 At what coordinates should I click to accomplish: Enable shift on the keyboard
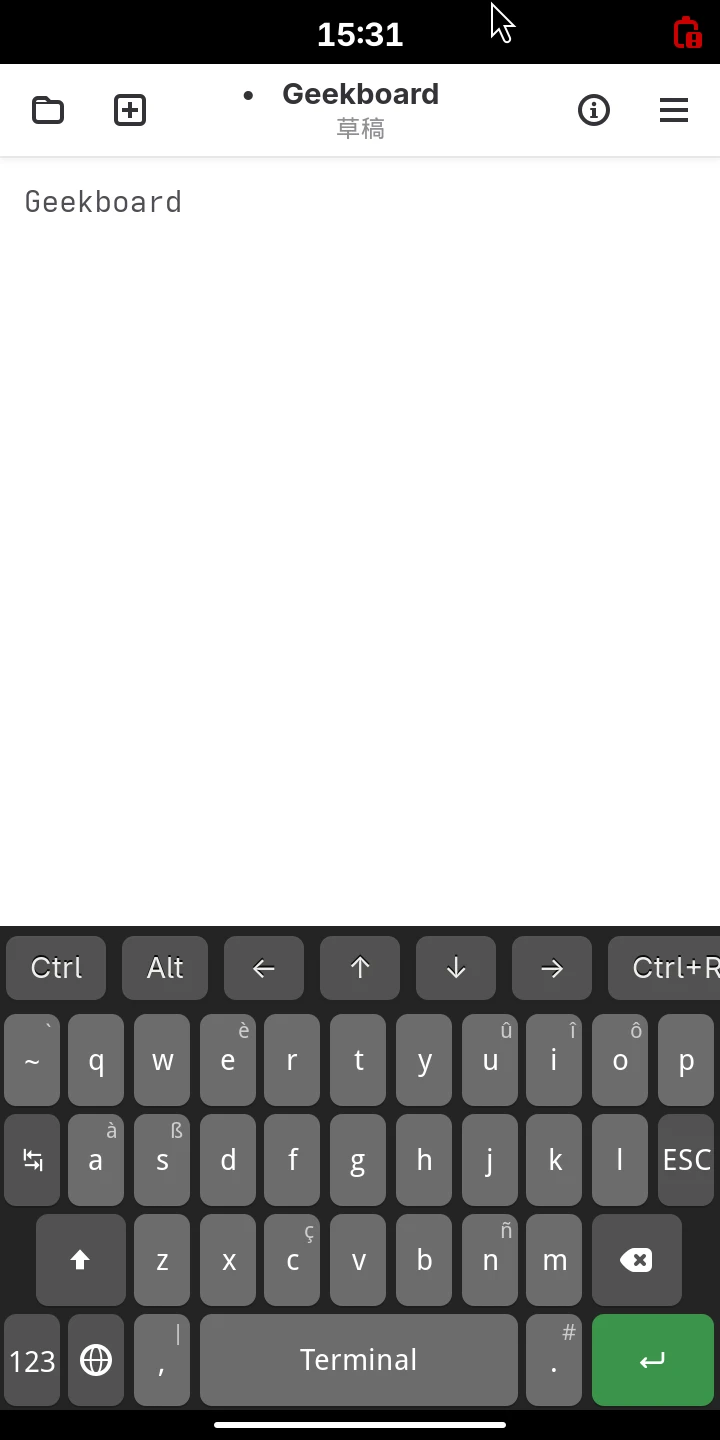pos(80,1260)
